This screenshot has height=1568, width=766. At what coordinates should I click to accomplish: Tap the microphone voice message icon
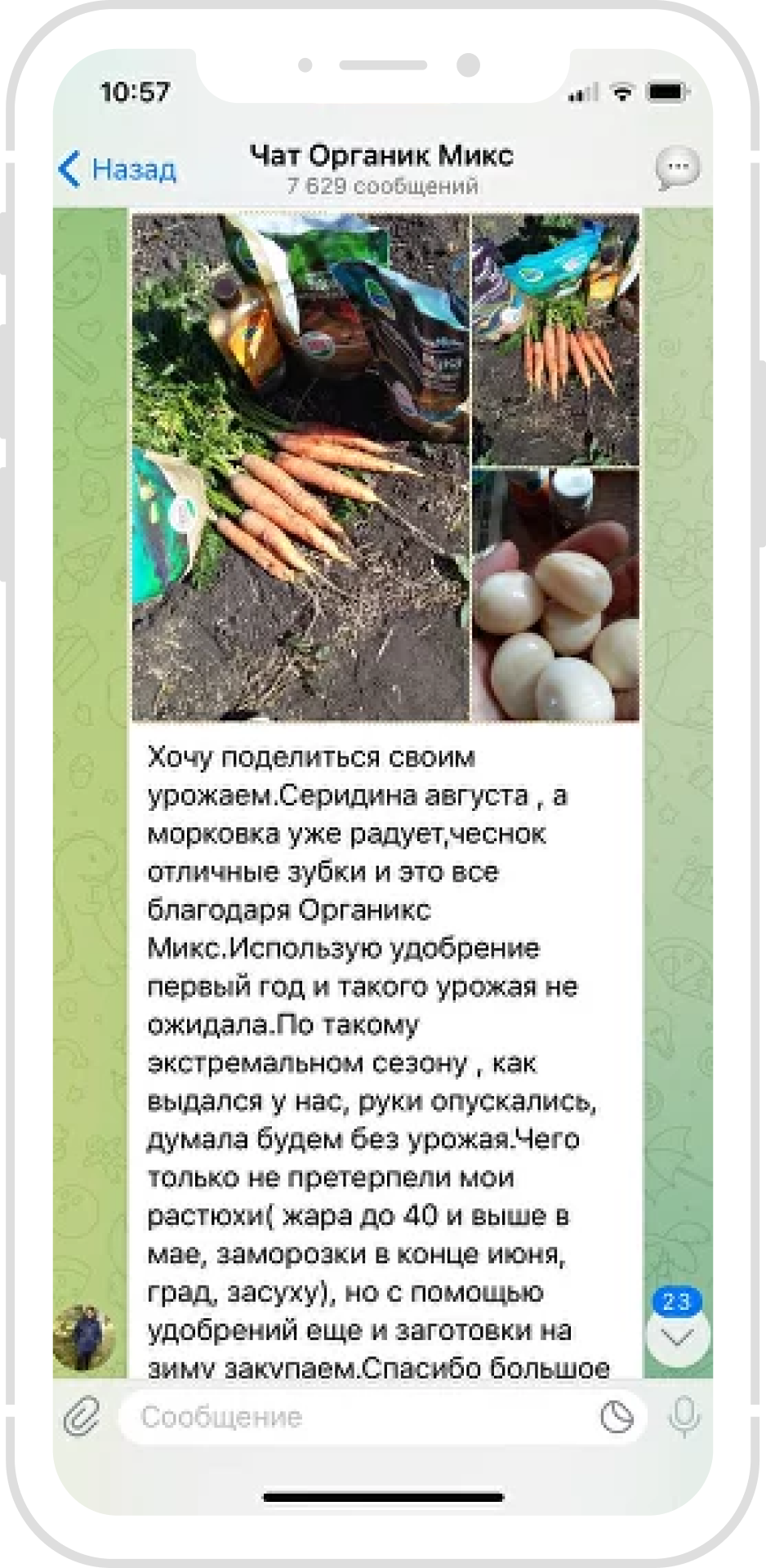(684, 1417)
